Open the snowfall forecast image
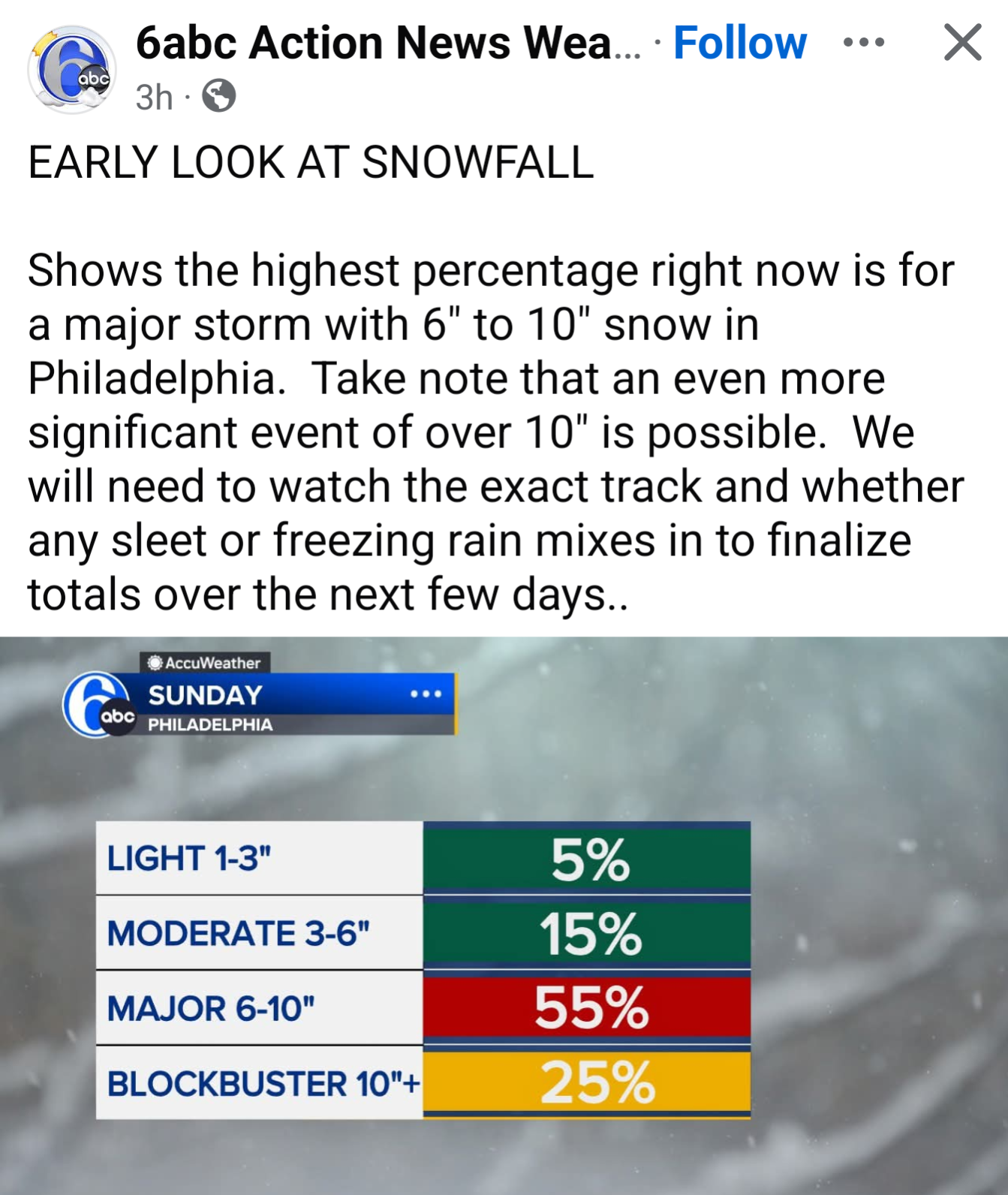 point(504,916)
